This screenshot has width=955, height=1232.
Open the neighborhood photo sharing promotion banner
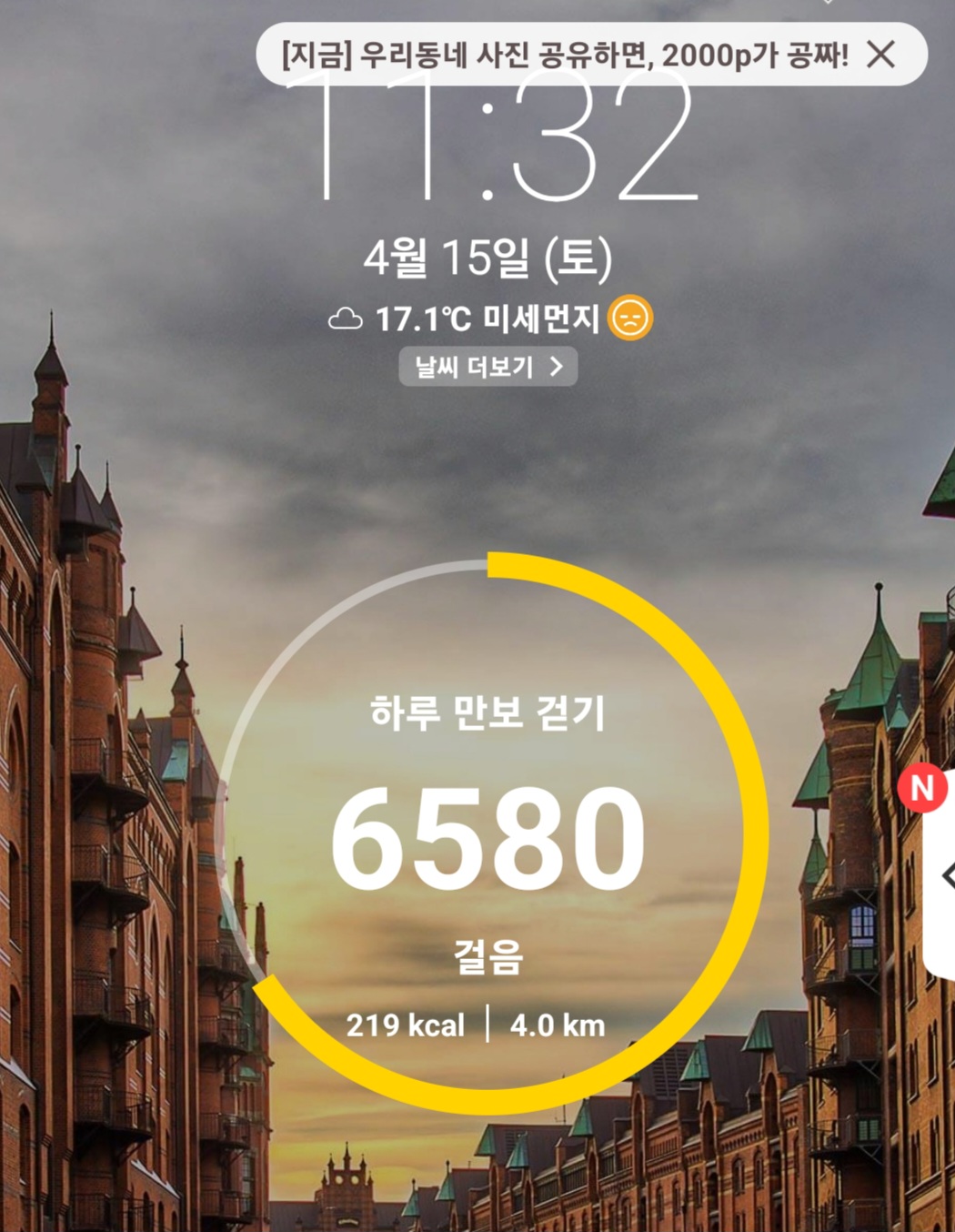click(x=564, y=55)
